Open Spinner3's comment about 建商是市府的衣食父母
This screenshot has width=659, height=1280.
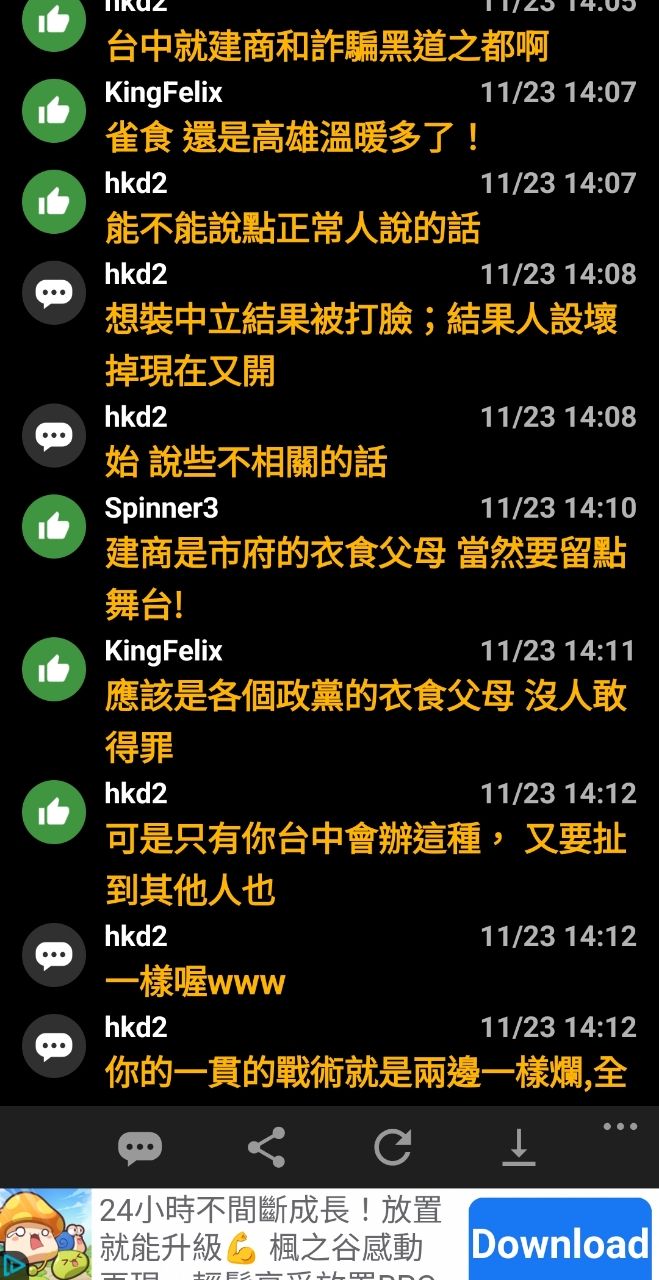365,553
